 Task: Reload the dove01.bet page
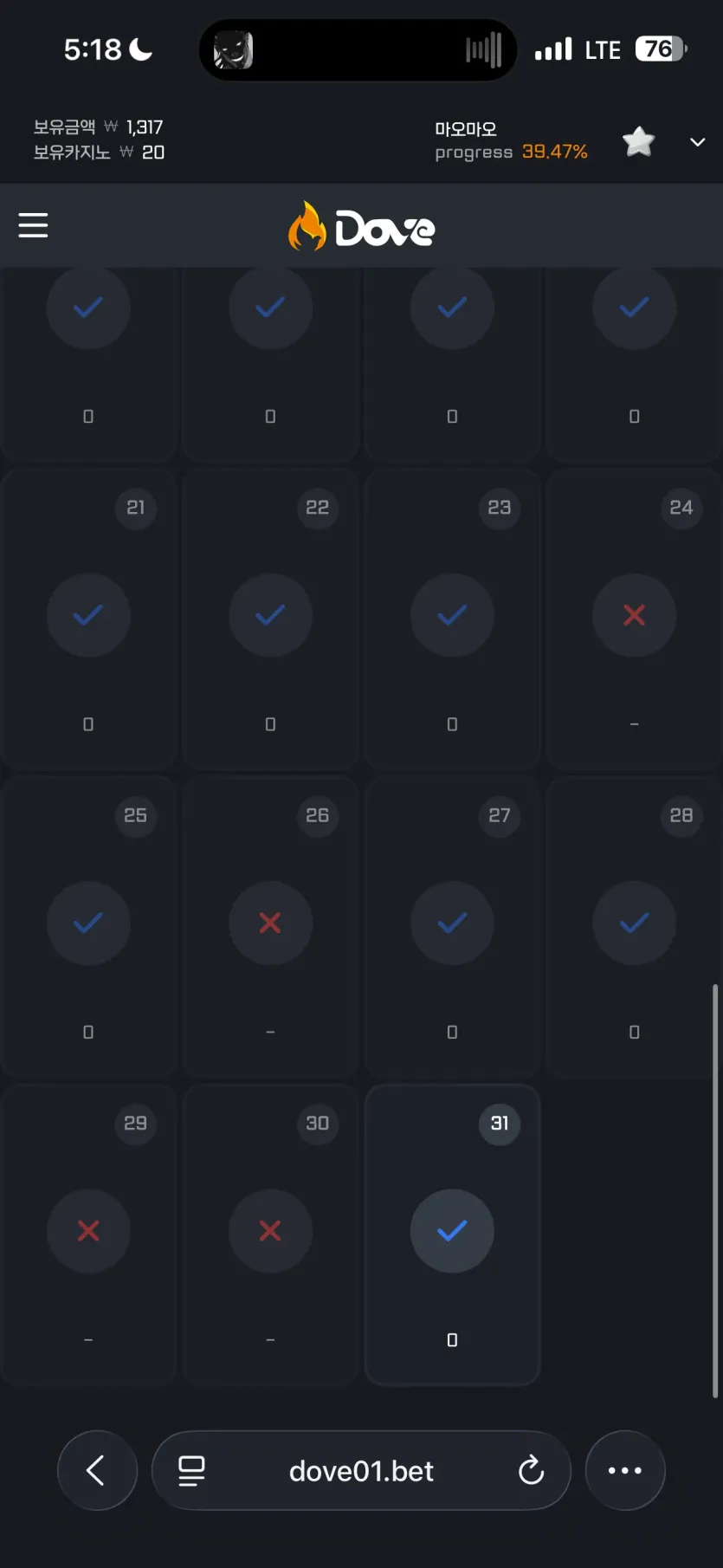click(x=531, y=1470)
